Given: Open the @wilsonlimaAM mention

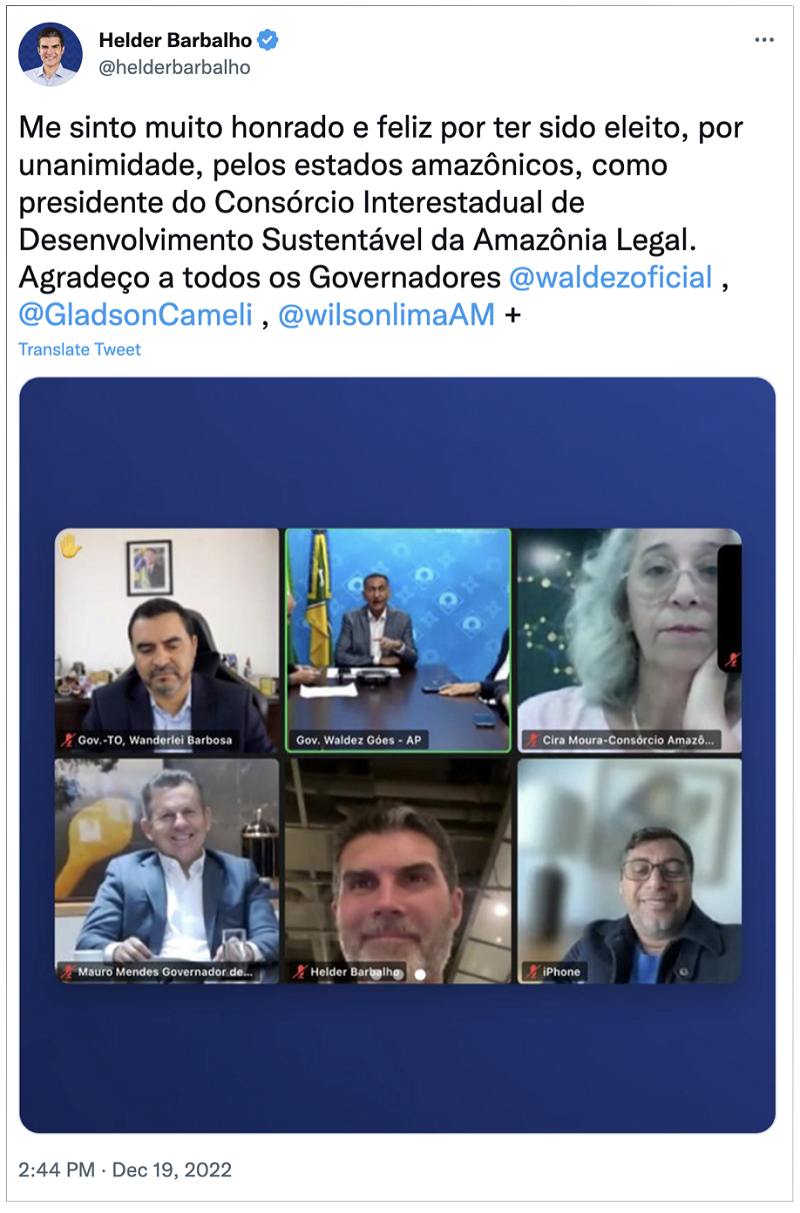Looking at the screenshot, I should coord(386,314).
